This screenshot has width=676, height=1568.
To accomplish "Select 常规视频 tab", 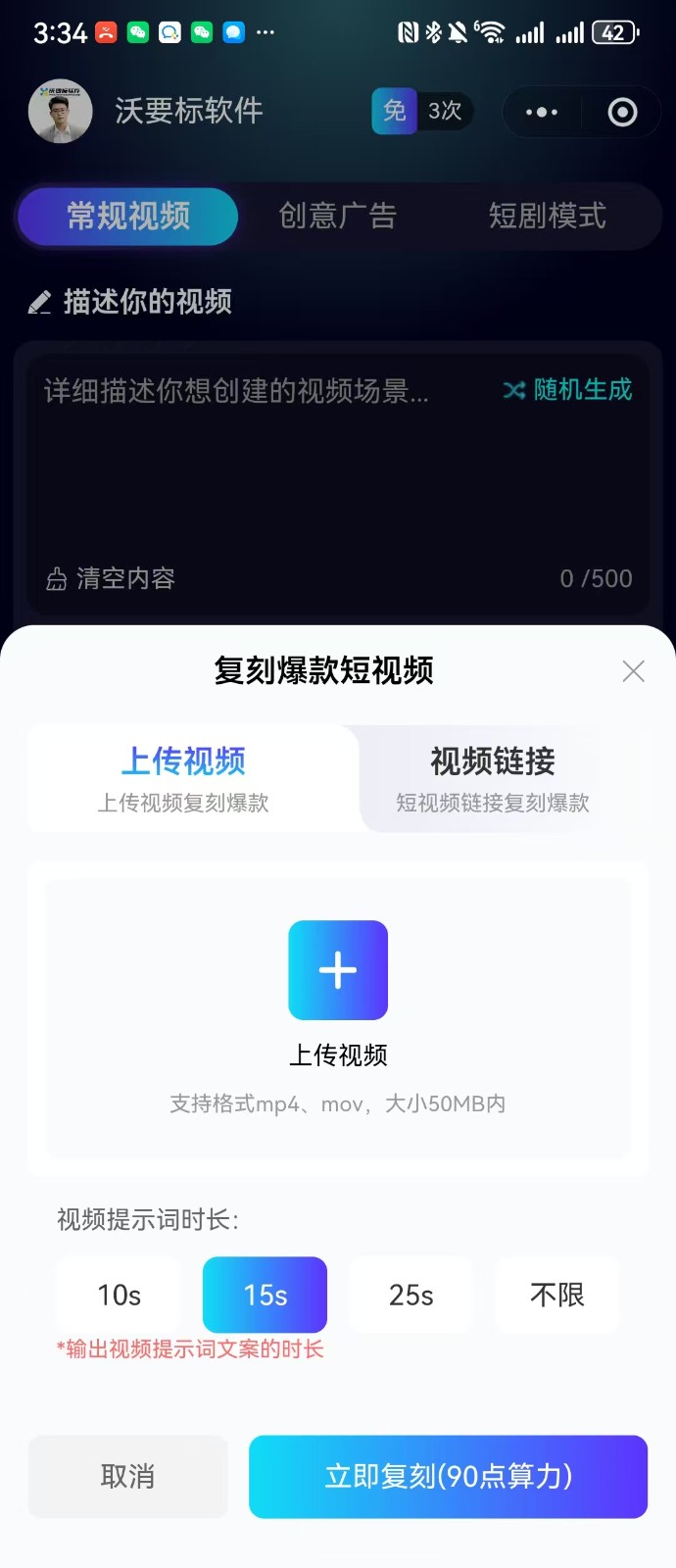I will [x=128, y=216].
